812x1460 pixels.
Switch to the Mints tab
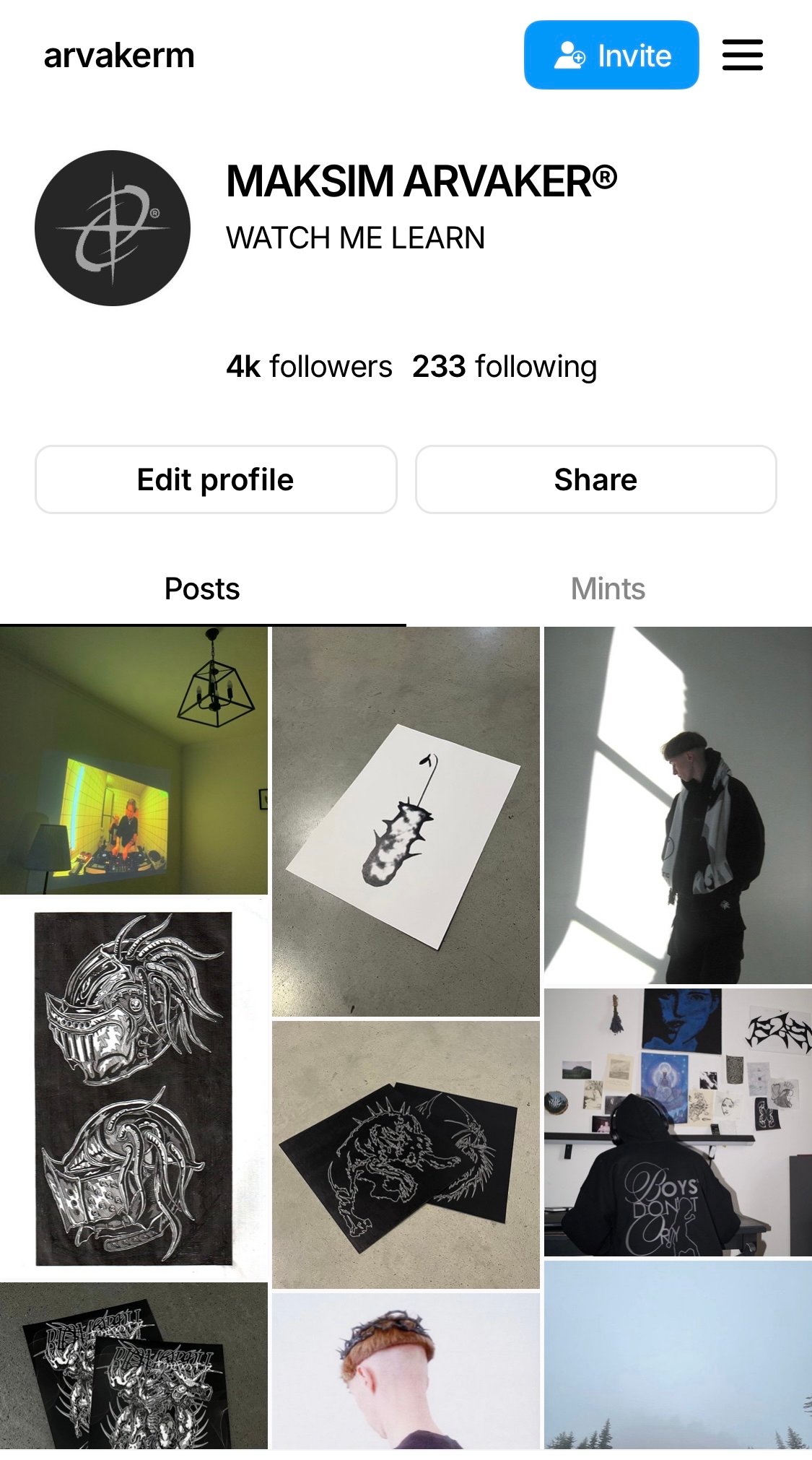608,588
